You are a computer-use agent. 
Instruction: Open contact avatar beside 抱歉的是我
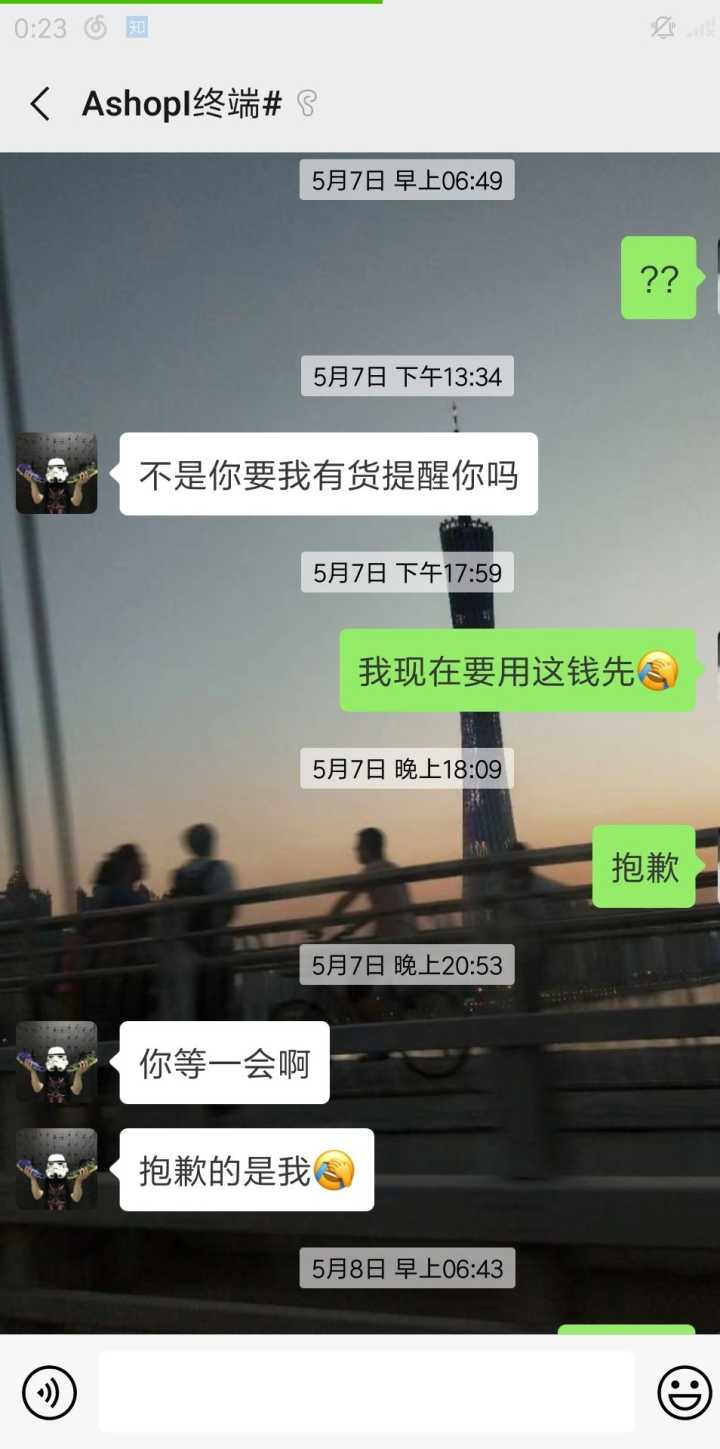coord(57,1169)
